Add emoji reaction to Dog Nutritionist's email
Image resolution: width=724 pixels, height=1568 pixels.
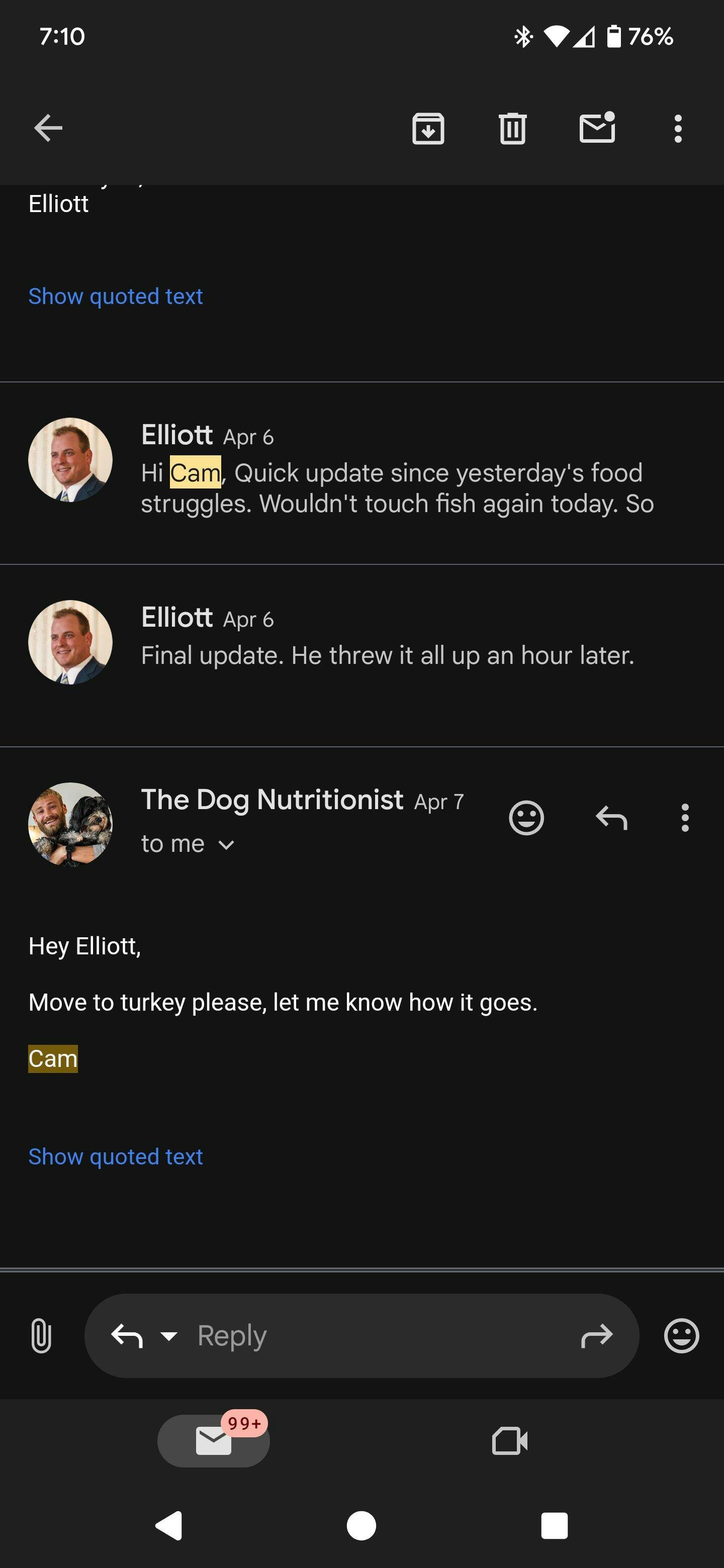[x=526, y=818]
